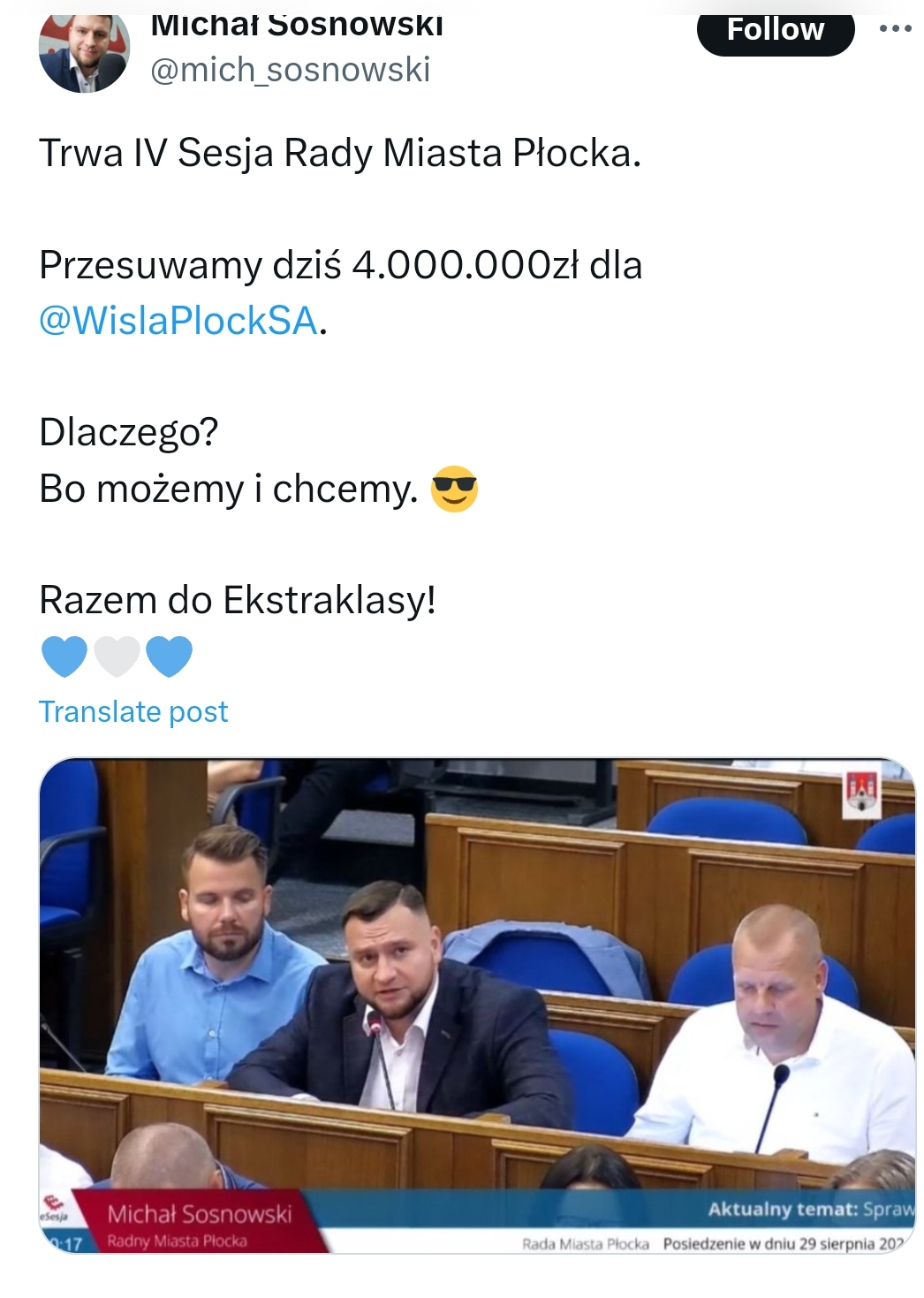This screenshot has height=1298, width=924.
Task: Open Michał Sosnowski's profile picture
Action: (x=84, y=53)
